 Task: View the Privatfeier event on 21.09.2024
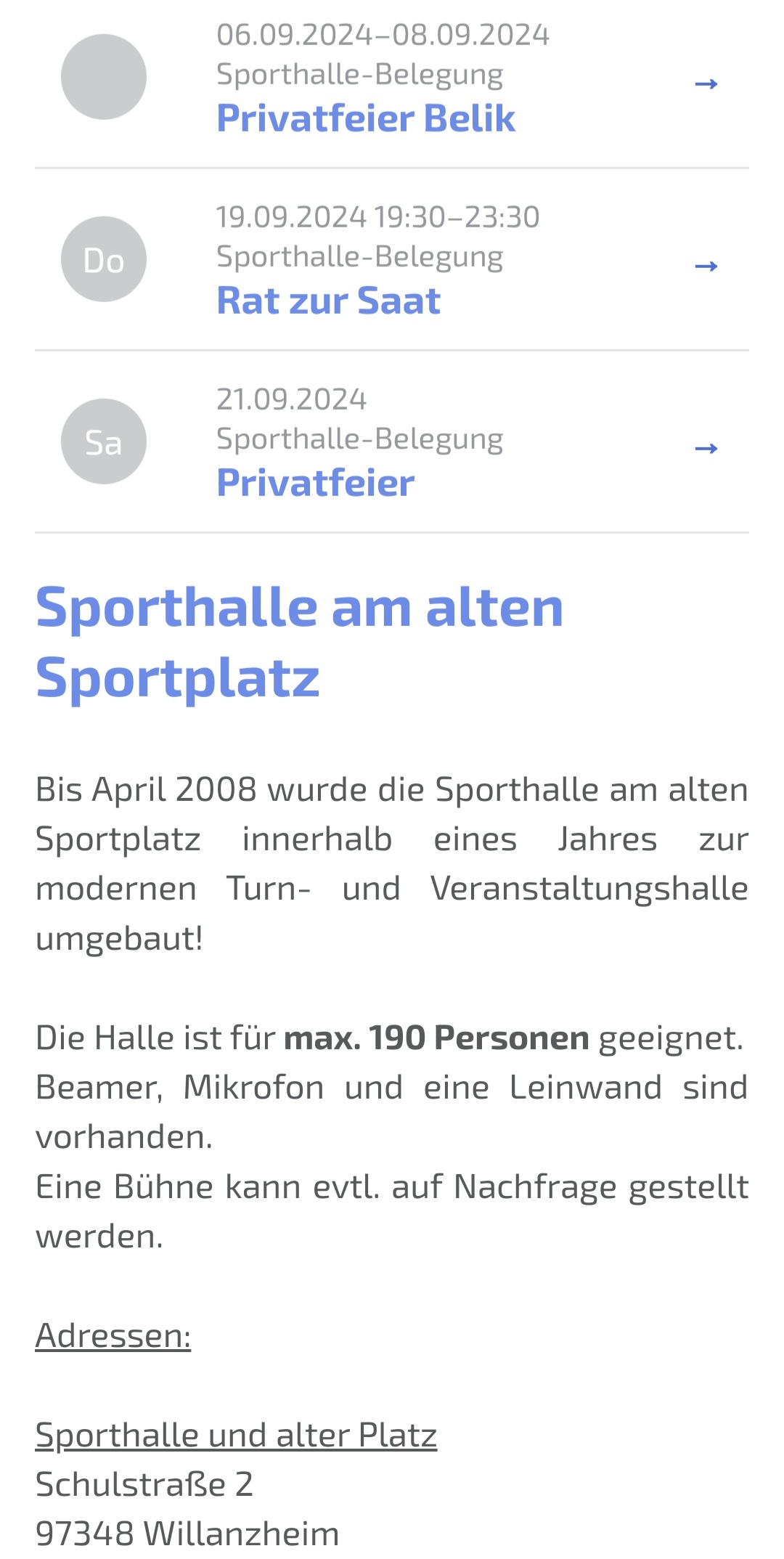click(x=316, y=483)
